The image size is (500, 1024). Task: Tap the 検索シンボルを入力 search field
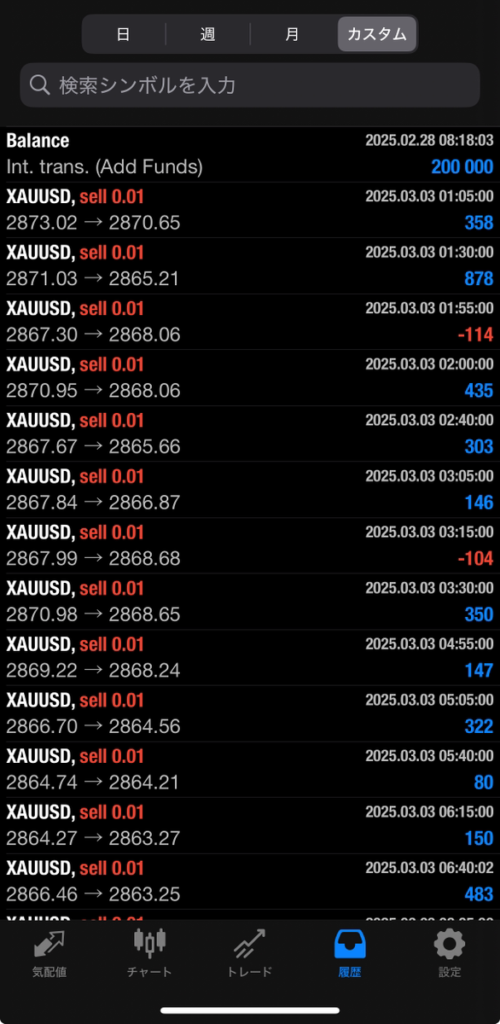[x=250, y=85]
